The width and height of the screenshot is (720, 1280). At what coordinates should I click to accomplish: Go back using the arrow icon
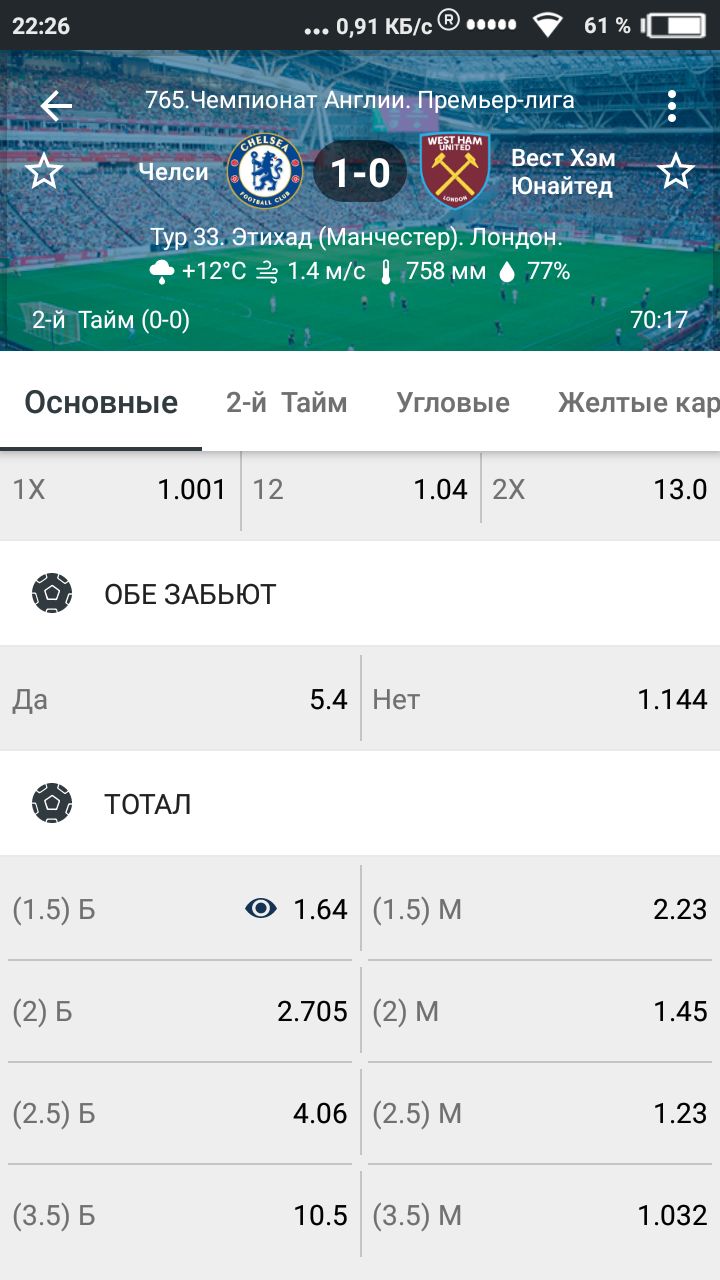[56, 105]
